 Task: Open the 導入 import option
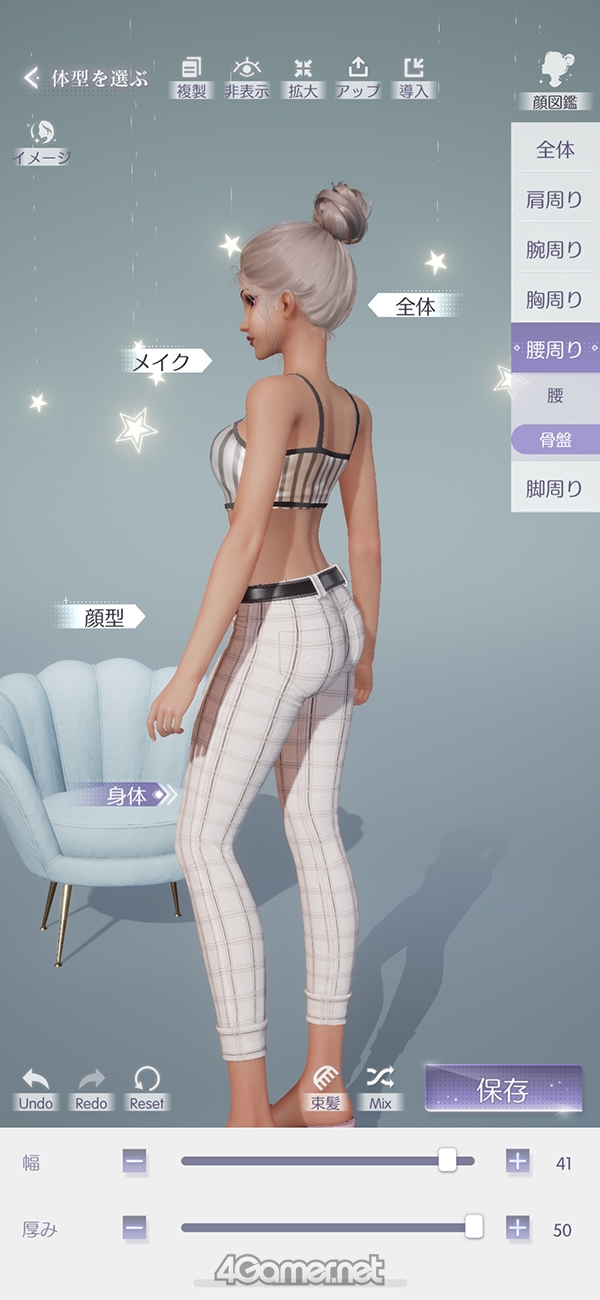pyautogui.click(x=413, y=77)
